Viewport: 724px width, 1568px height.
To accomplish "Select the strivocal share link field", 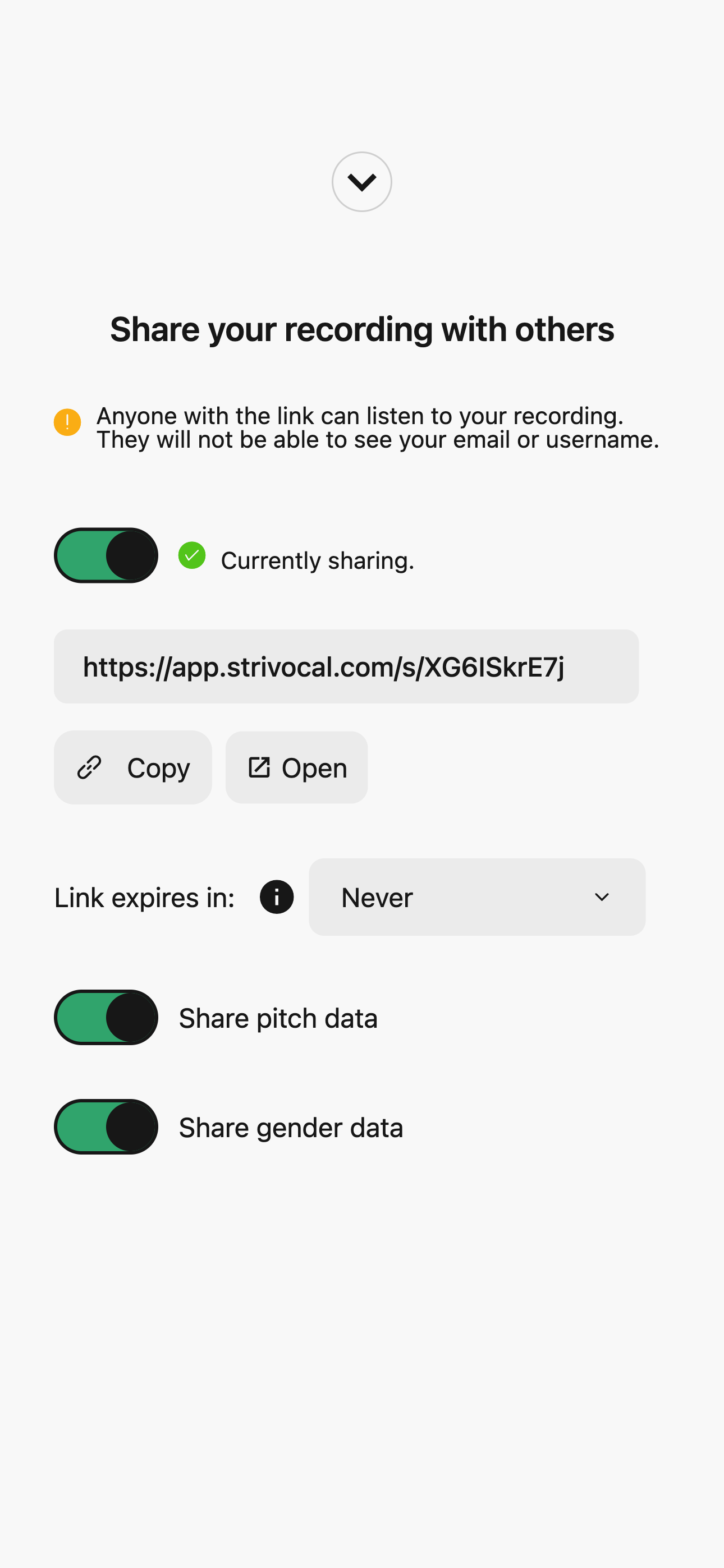I will 346,666.
